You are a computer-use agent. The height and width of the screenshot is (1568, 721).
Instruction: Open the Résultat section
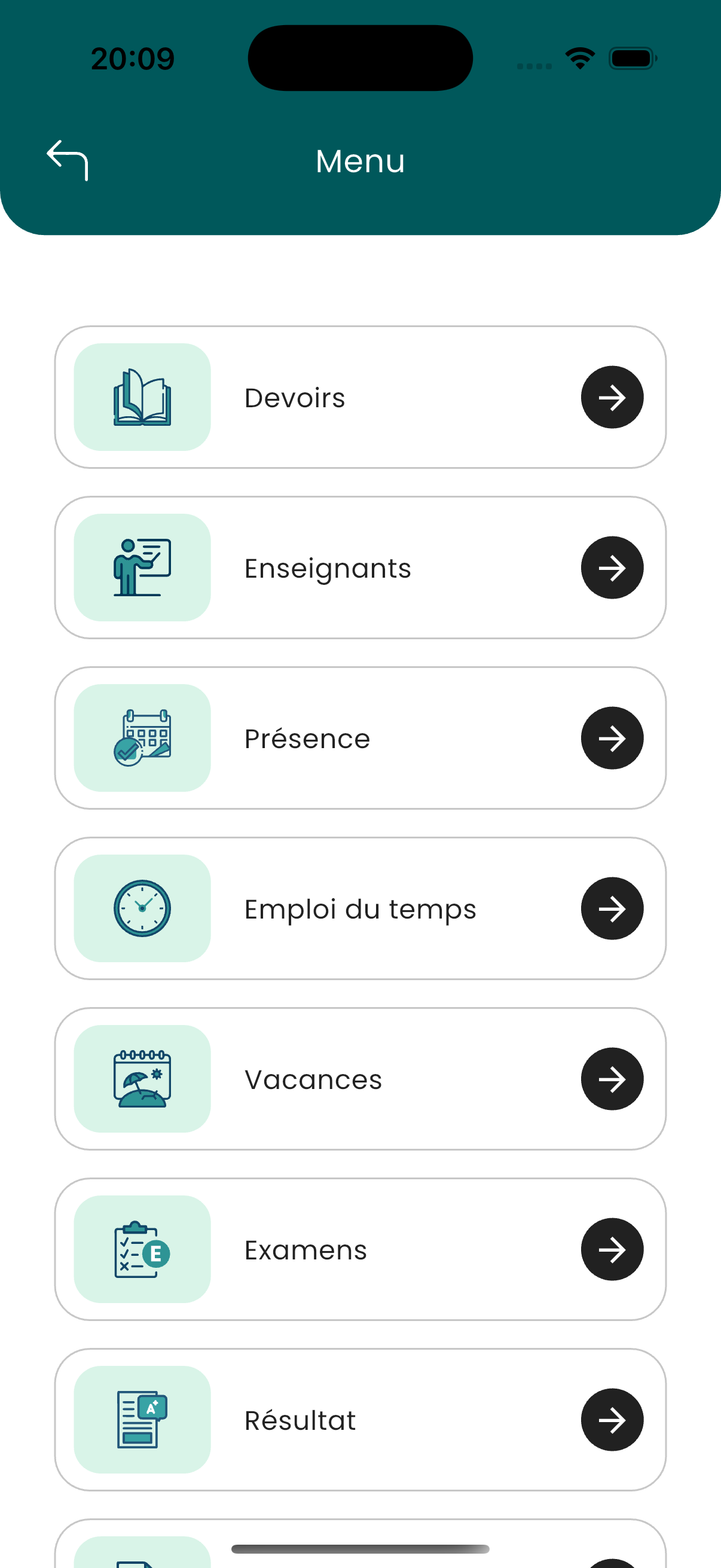click(360, 1420)
